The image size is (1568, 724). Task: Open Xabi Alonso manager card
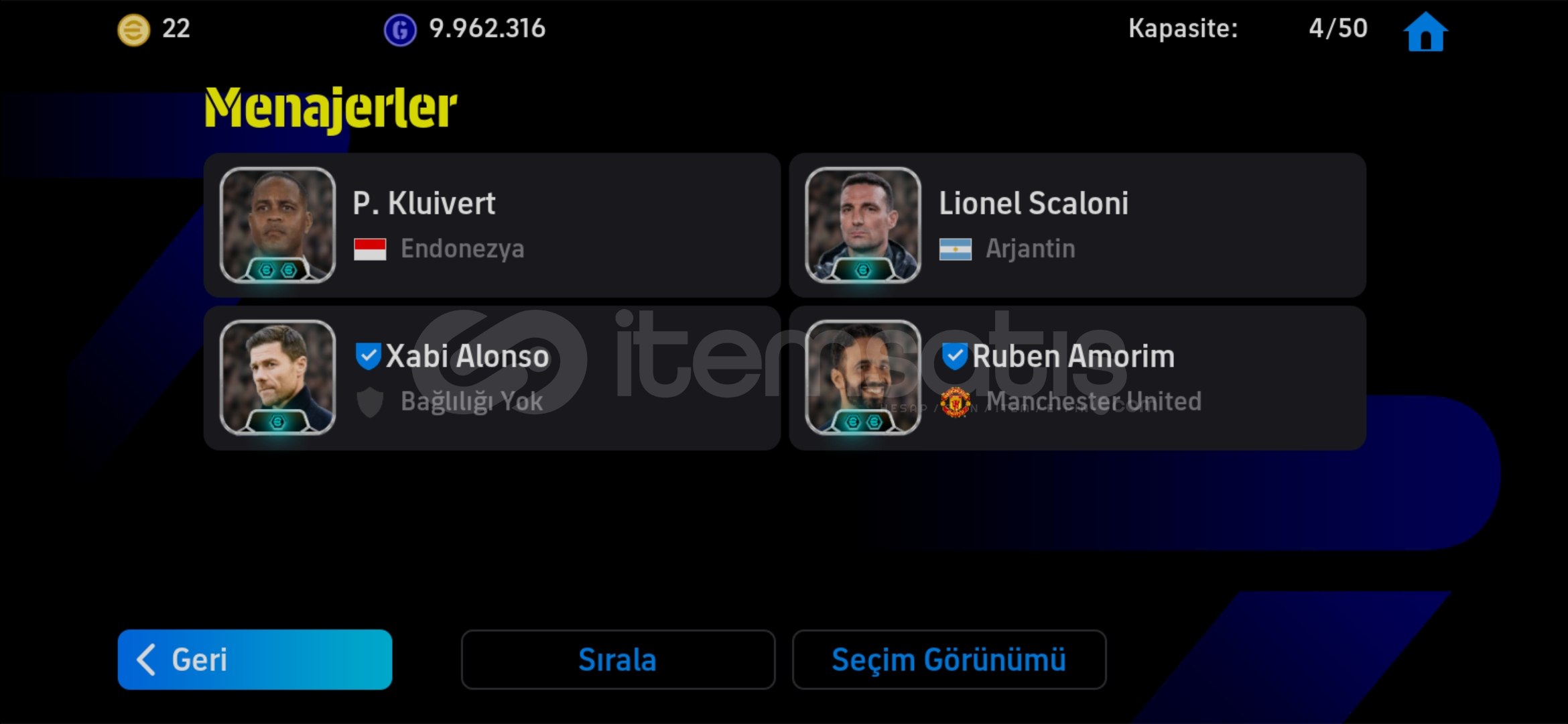pos(492,378)
